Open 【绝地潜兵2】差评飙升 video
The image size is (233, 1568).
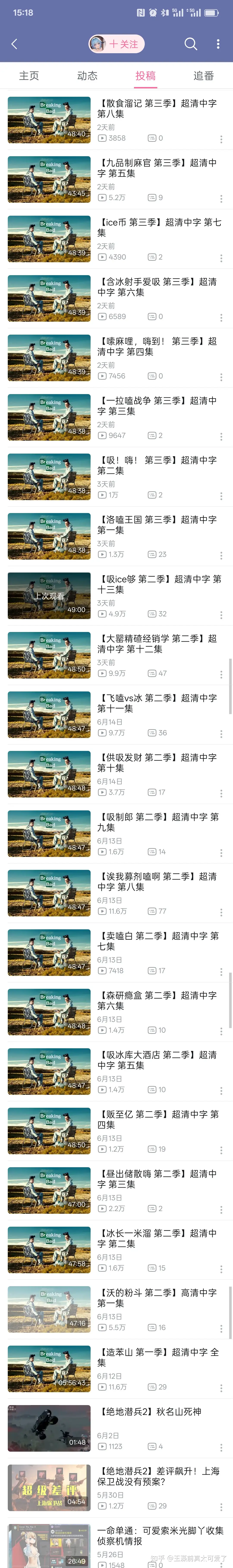click(x=157, y=1476)
